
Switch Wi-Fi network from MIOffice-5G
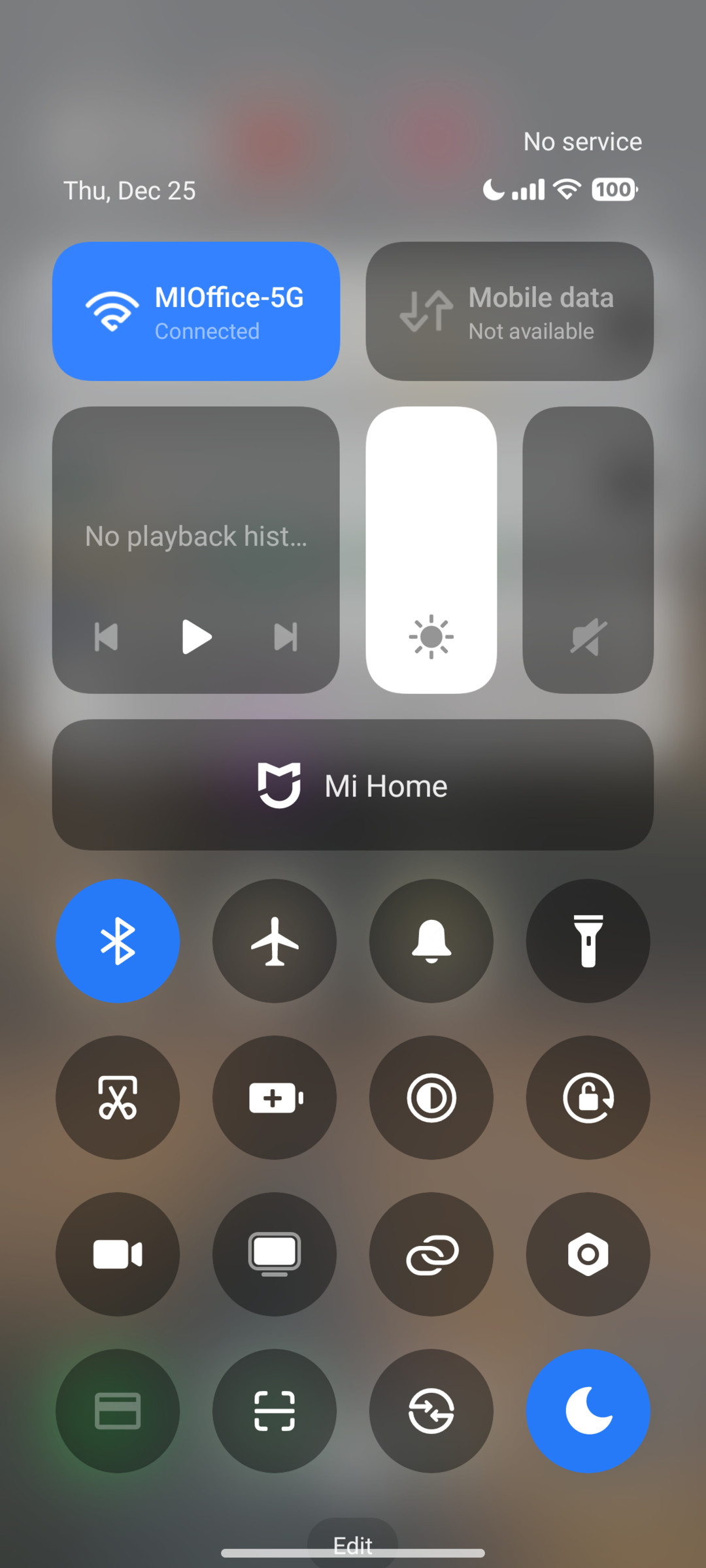[x=196, y=310]
